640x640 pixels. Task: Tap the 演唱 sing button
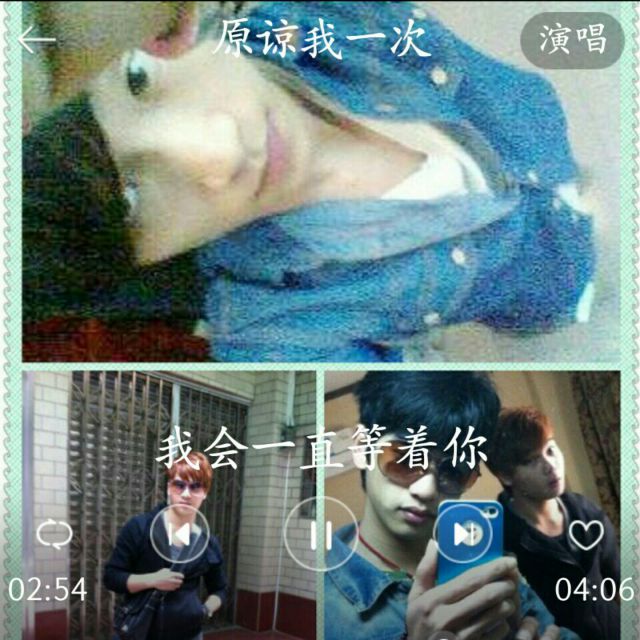pyautogui.click(x=572, y=40)
